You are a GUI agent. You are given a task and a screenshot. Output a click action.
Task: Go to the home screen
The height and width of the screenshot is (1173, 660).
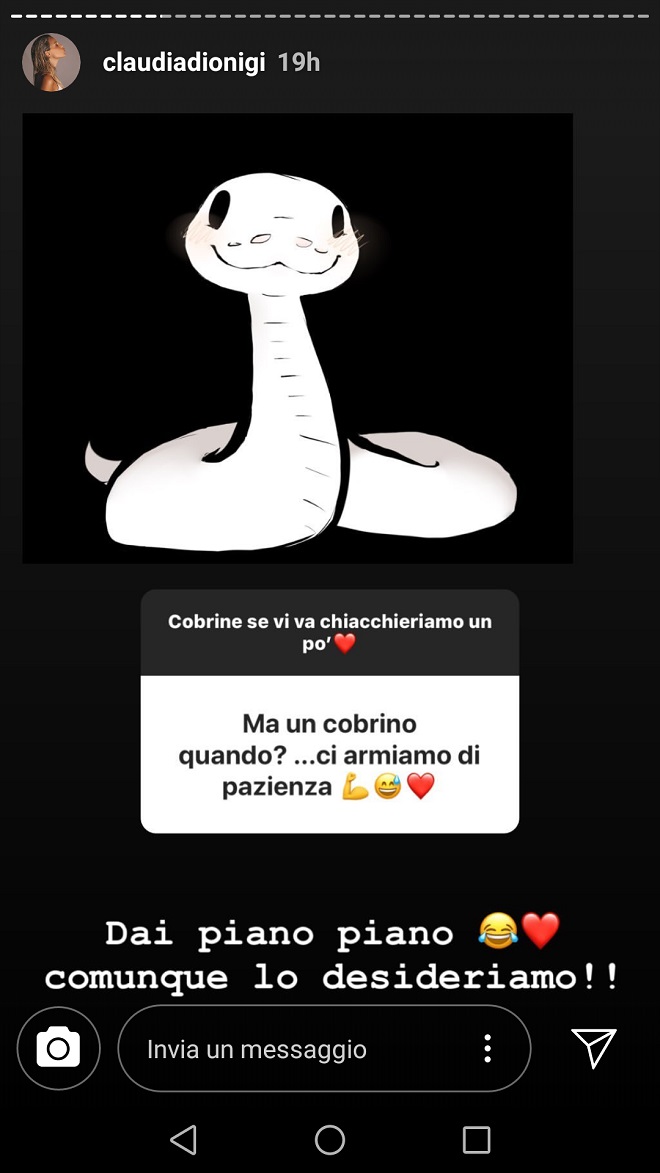(x=329, y=1140)
